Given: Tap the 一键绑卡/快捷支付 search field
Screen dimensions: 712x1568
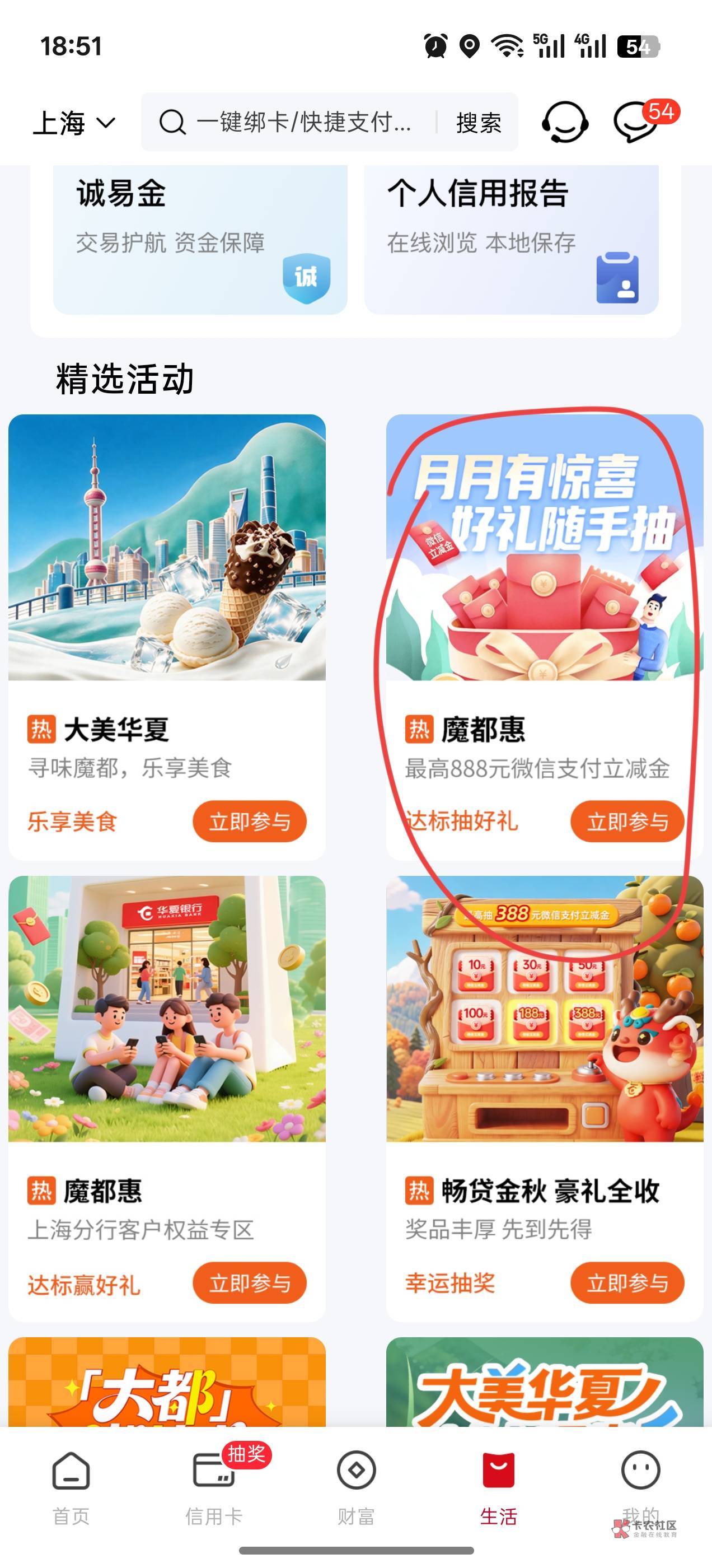Looking at the screenshot, I should [x=292, y=122].
